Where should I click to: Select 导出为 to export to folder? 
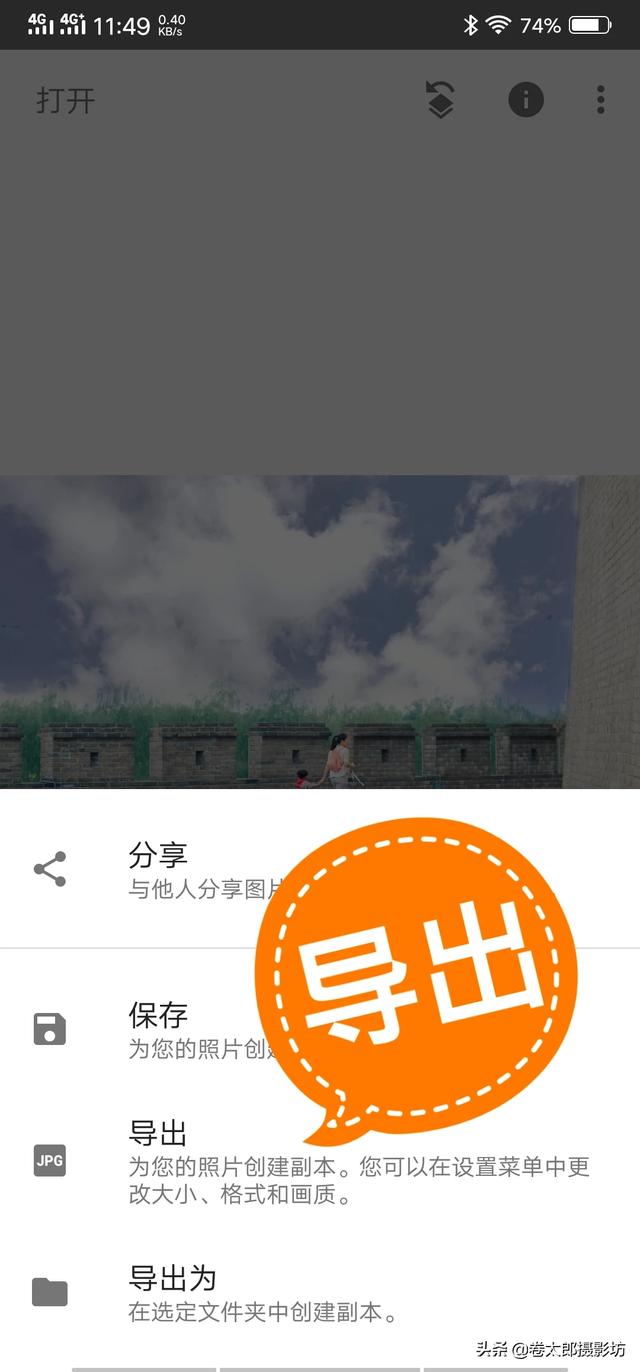pyautogui.click(x=172, y=1292)
